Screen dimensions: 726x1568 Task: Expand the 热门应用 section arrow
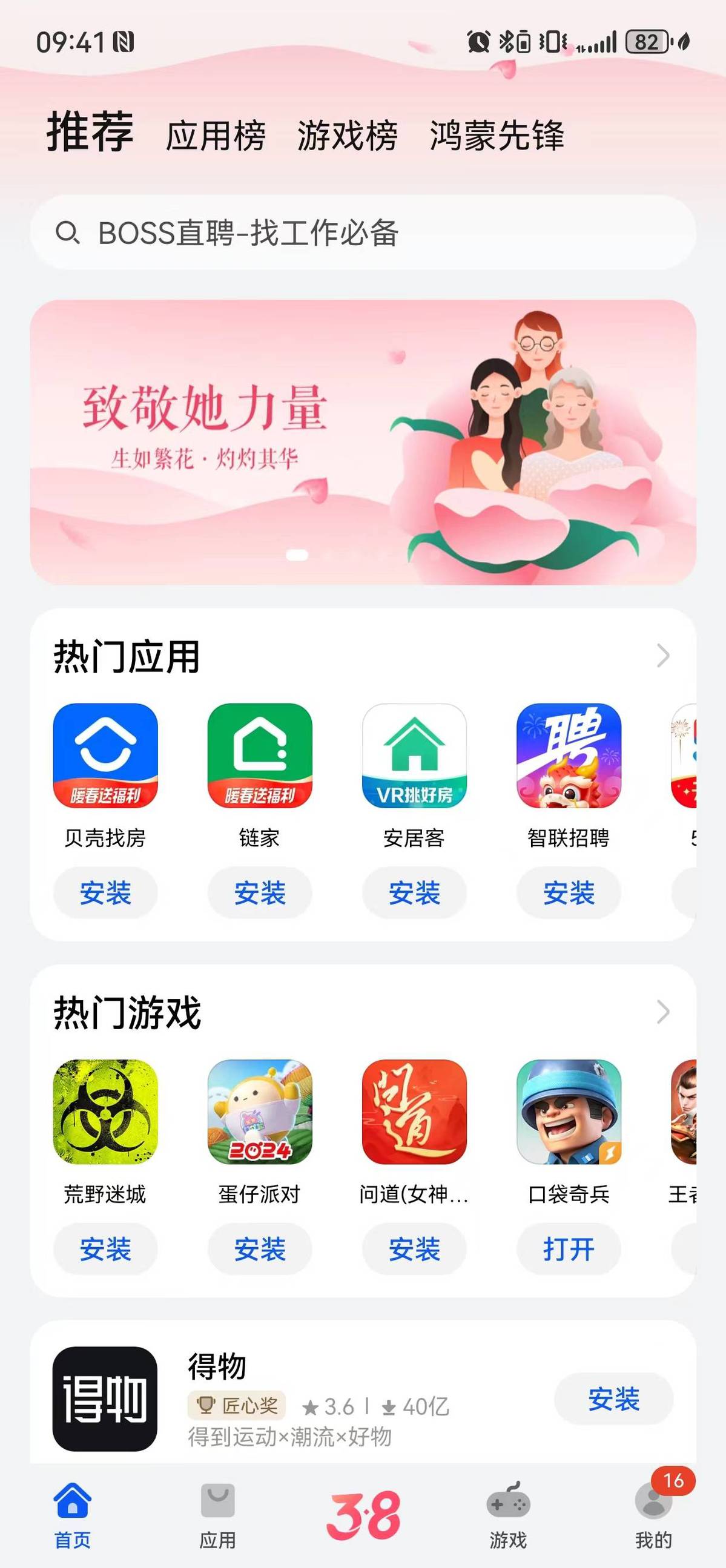[x=662, y=656]
